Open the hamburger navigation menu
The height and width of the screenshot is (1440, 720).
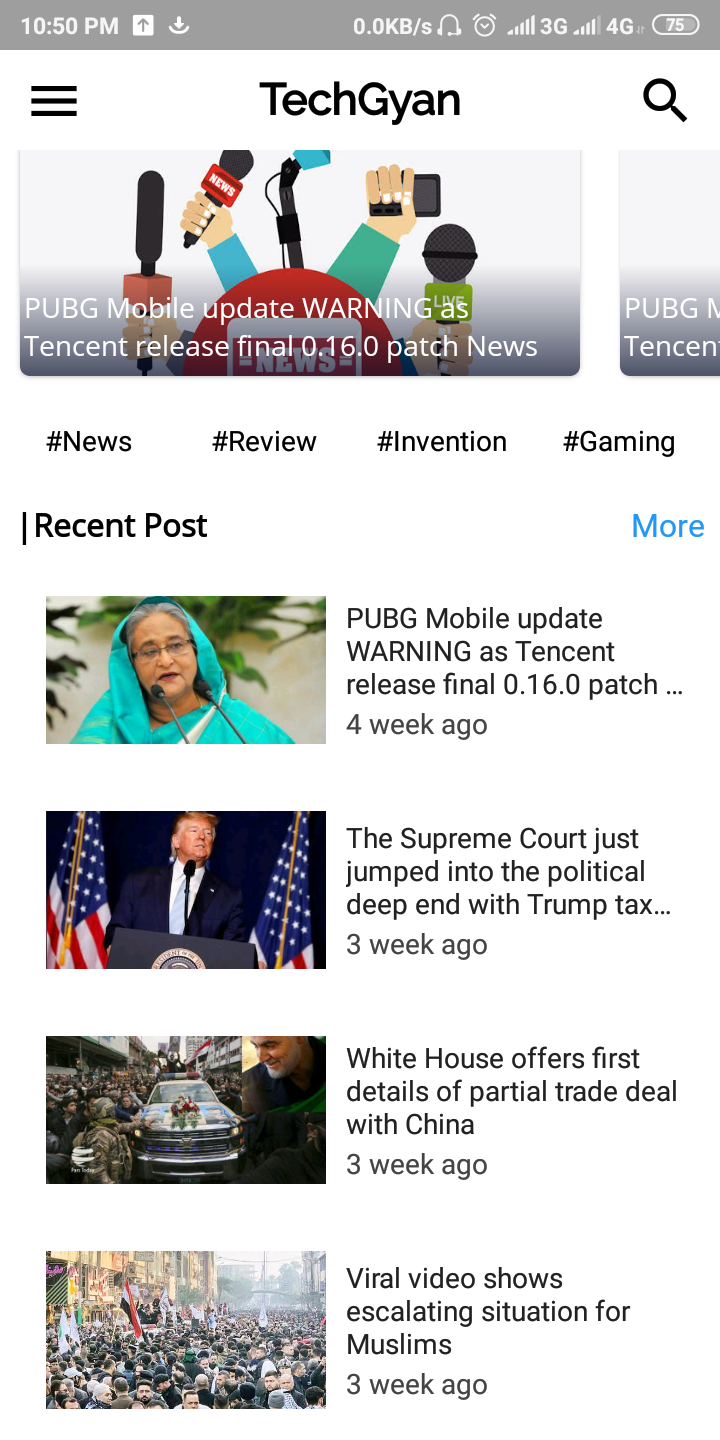(x=54, y=101)
